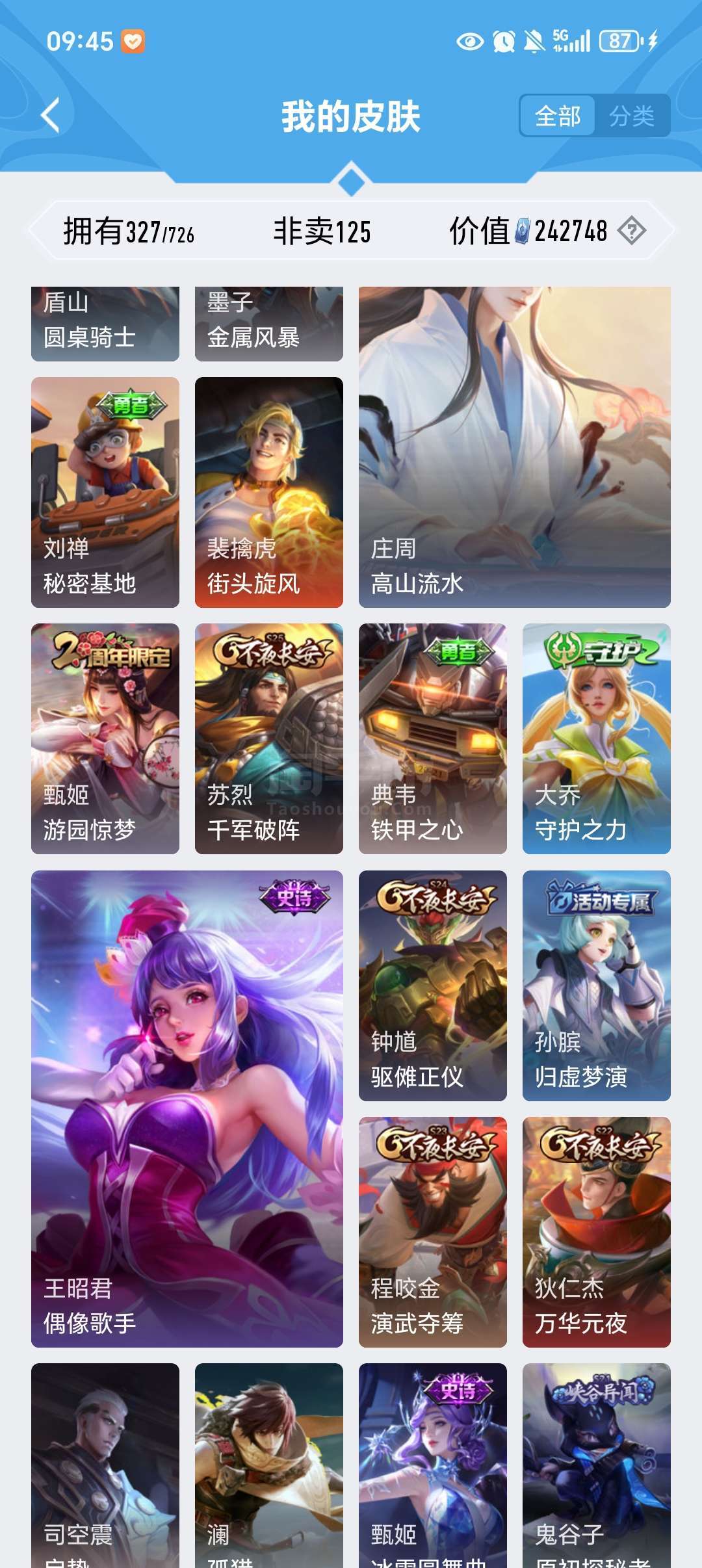Screen dimensions: 702x1568
Task: Open 程咬金 演武夺筹 skin card
Action: 433,1232
